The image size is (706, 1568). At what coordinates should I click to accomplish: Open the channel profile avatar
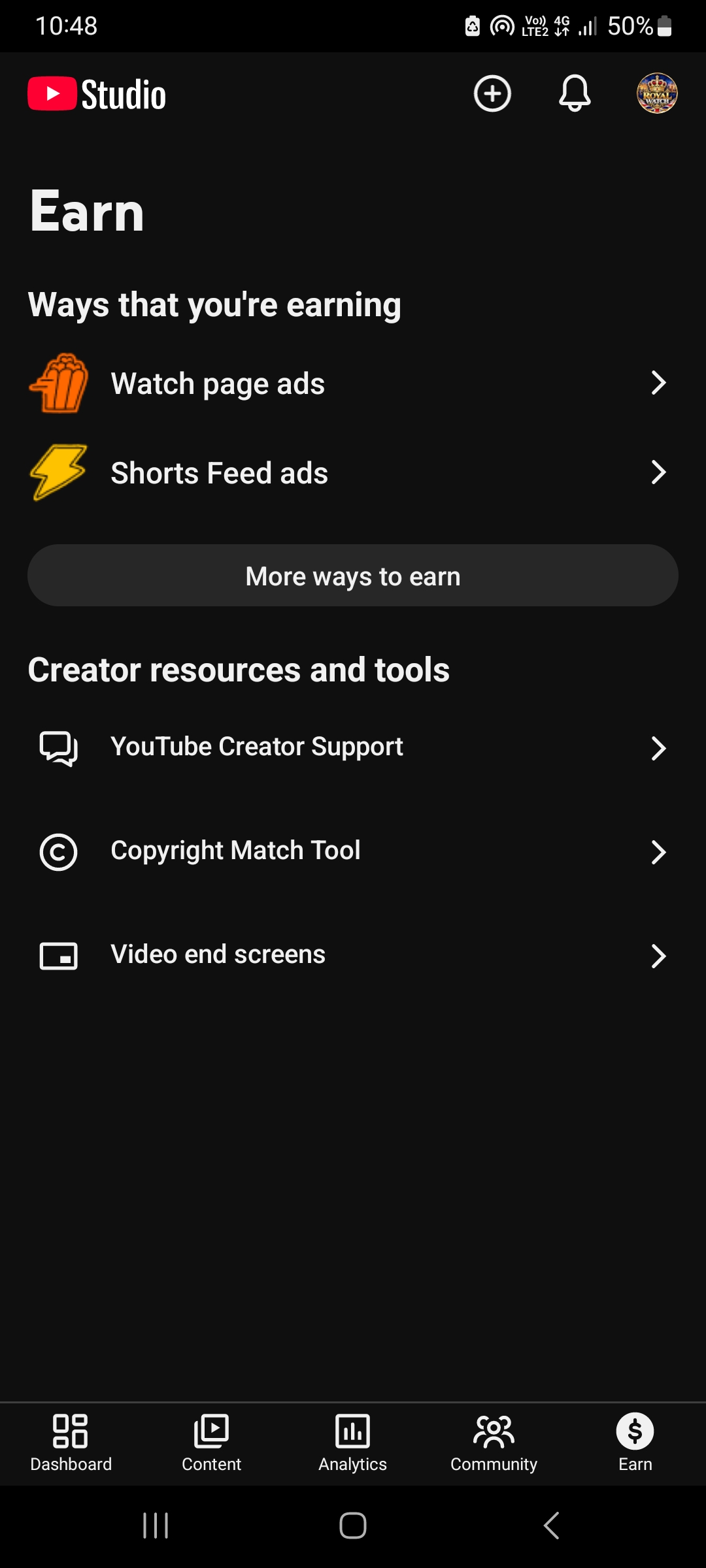[x=657, y=93]
